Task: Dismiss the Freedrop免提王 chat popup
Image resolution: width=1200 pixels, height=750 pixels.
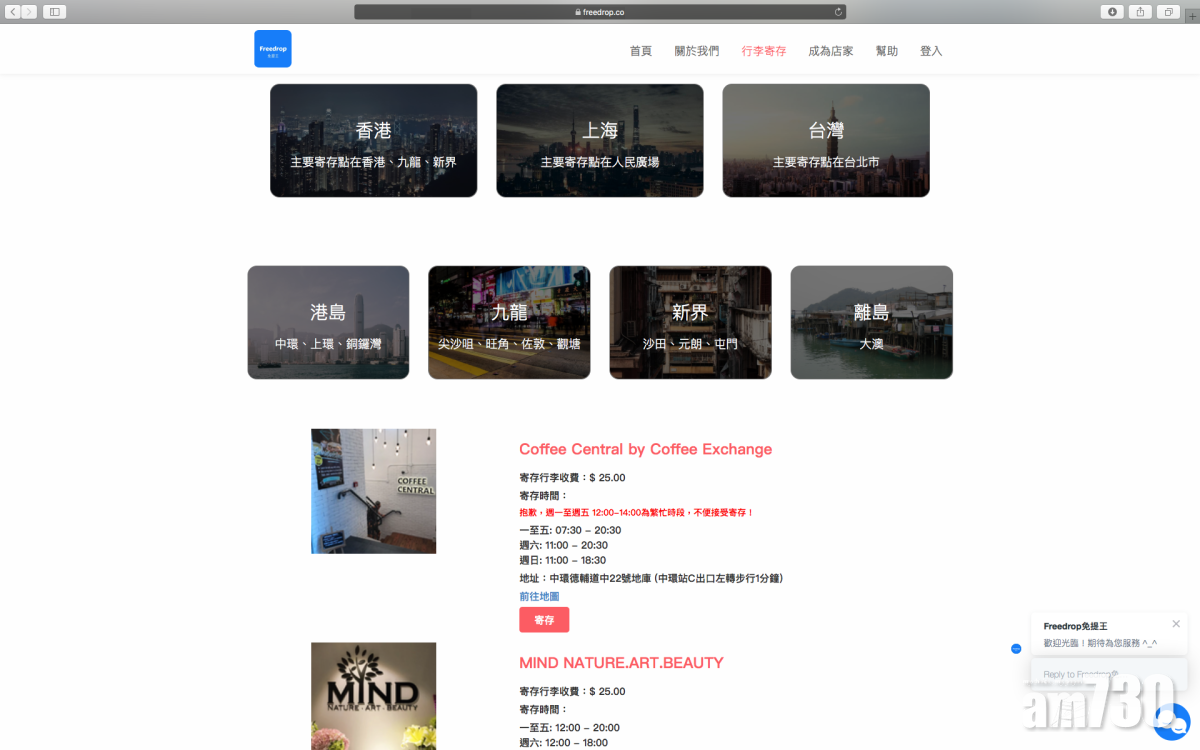Action: tap(1176, 624)
